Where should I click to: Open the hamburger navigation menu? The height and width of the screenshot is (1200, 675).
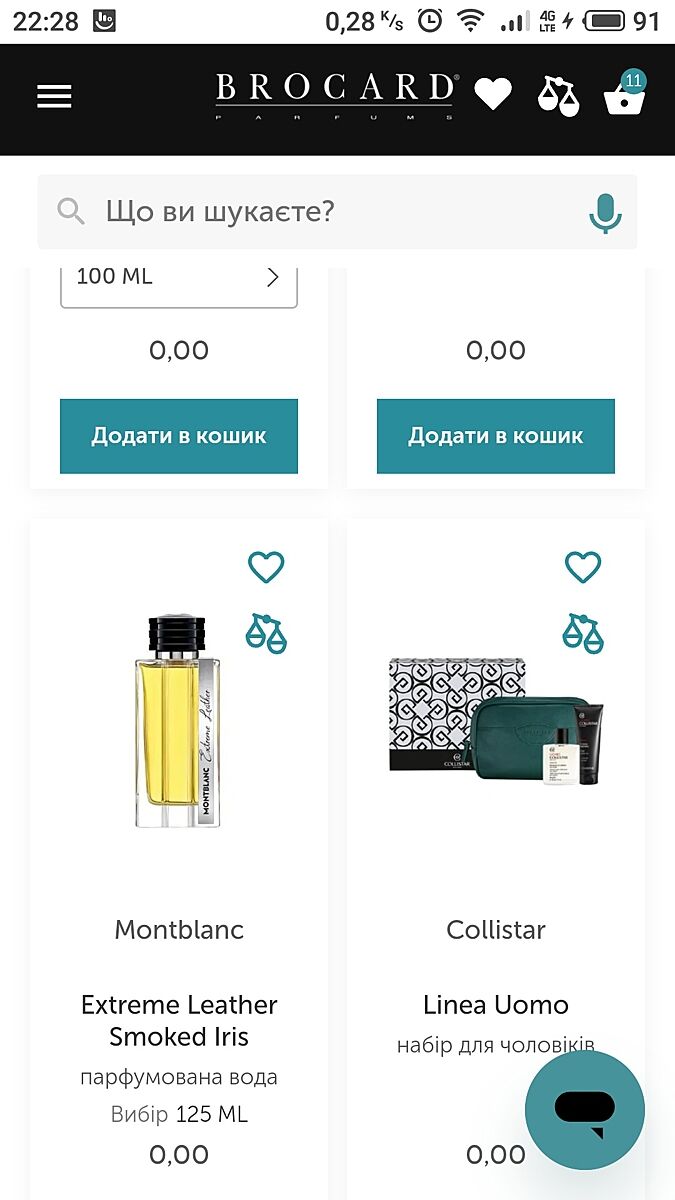[54, 96]
